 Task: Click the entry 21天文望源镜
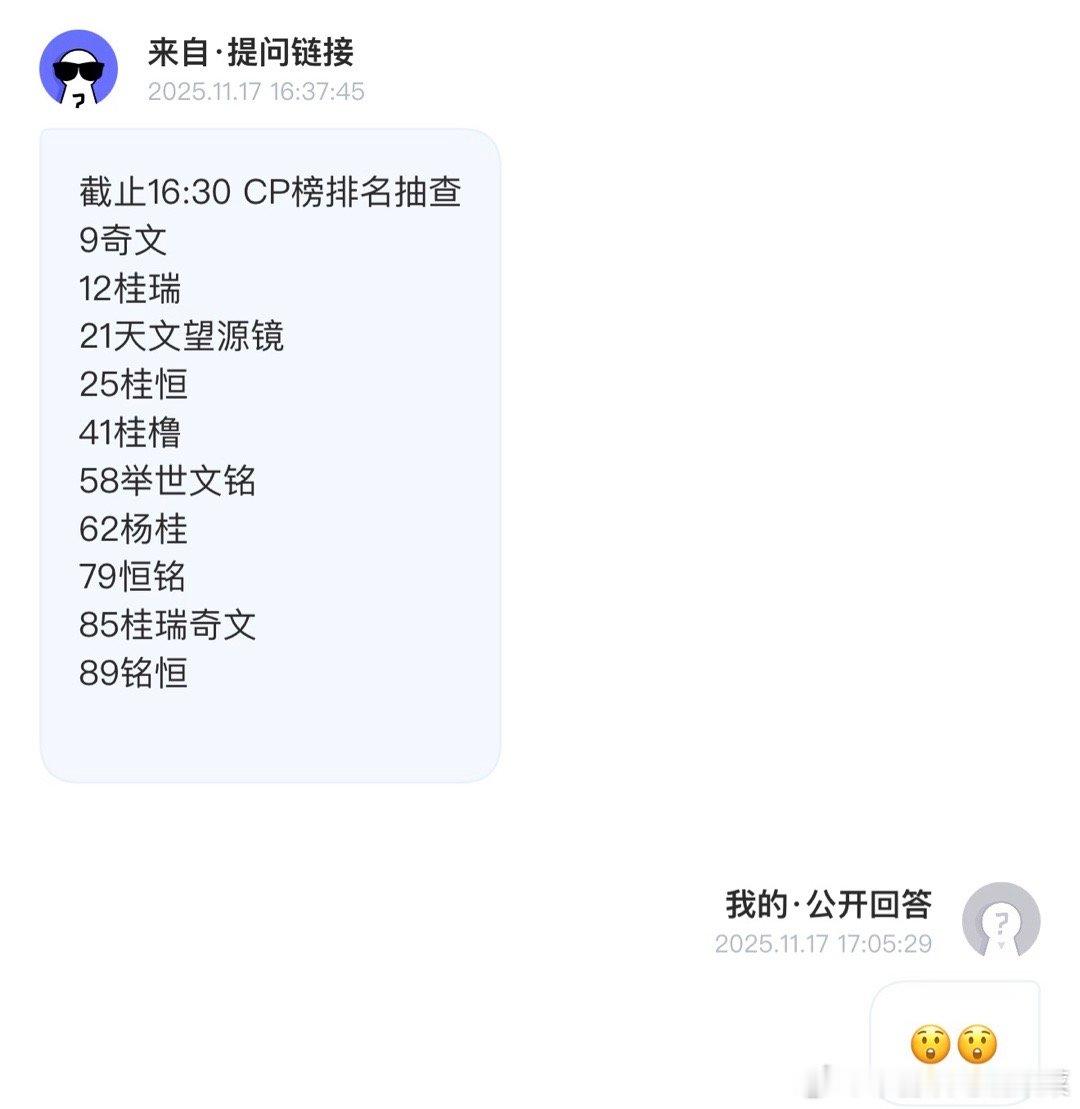[182, 338]
